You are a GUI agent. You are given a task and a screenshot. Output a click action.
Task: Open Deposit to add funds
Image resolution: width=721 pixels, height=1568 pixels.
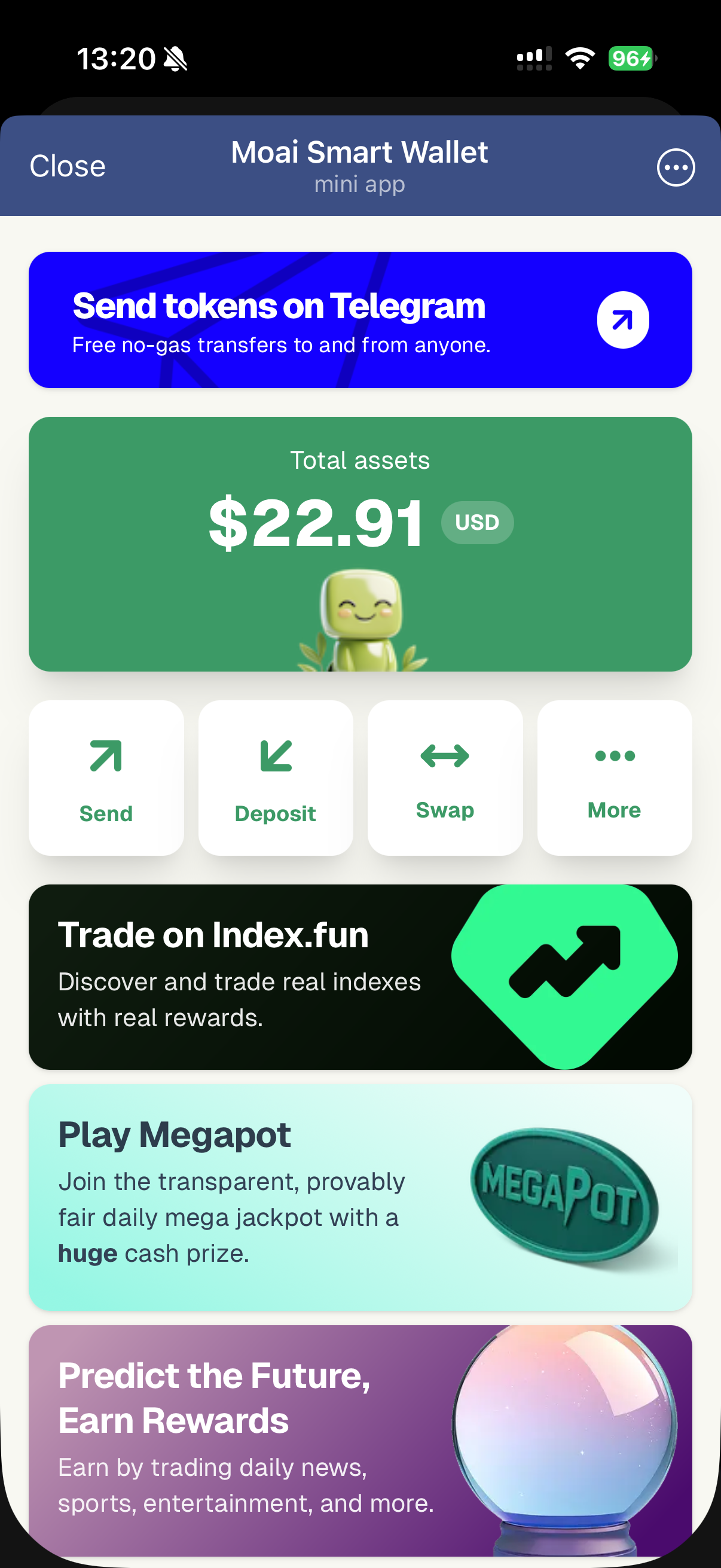click(276, 777)
